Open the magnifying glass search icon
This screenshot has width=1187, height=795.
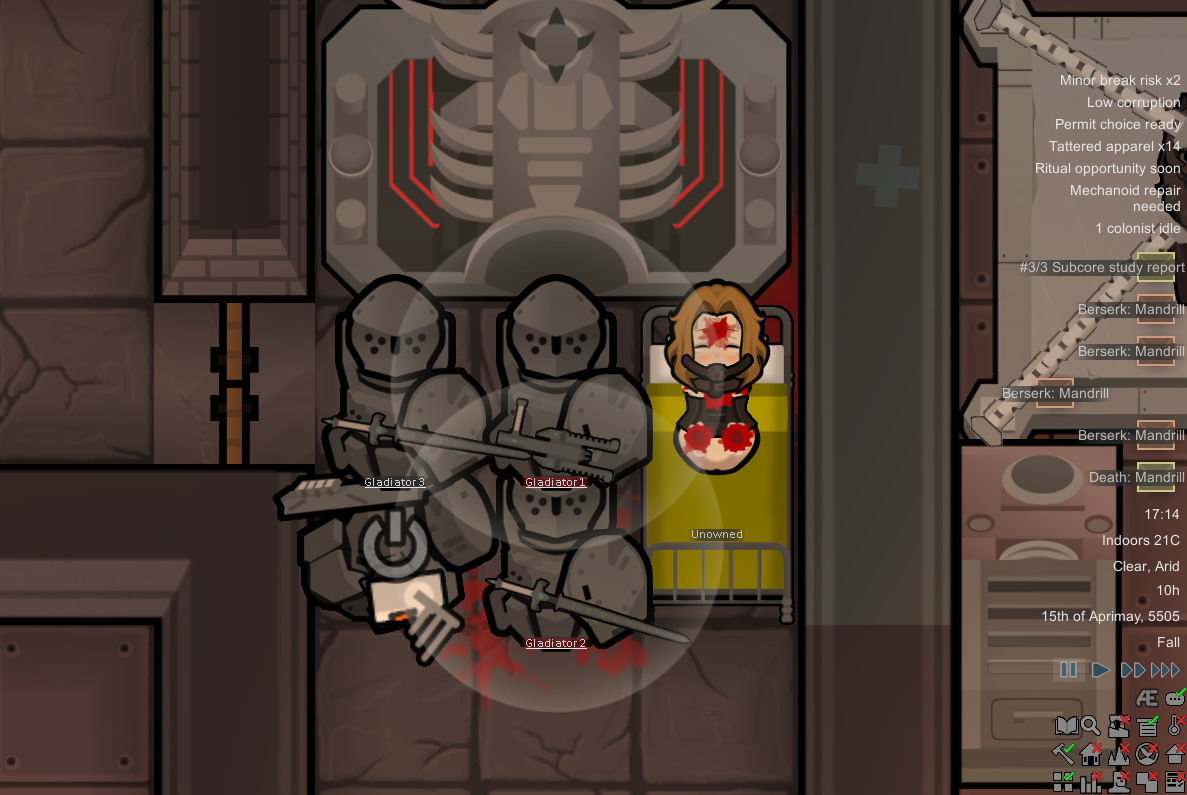point(1091,726)
